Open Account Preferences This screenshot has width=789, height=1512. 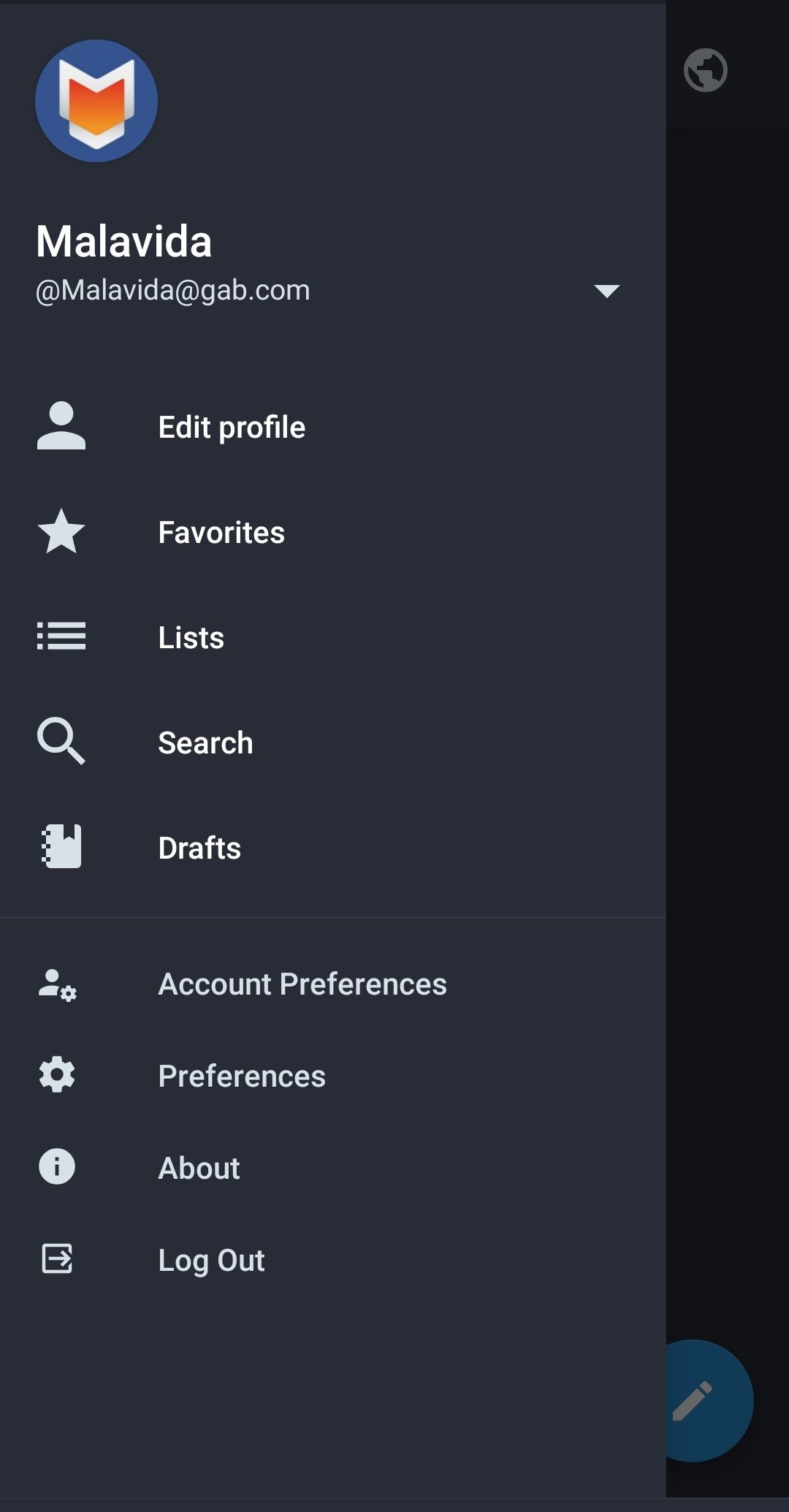(x=333, y=984)
